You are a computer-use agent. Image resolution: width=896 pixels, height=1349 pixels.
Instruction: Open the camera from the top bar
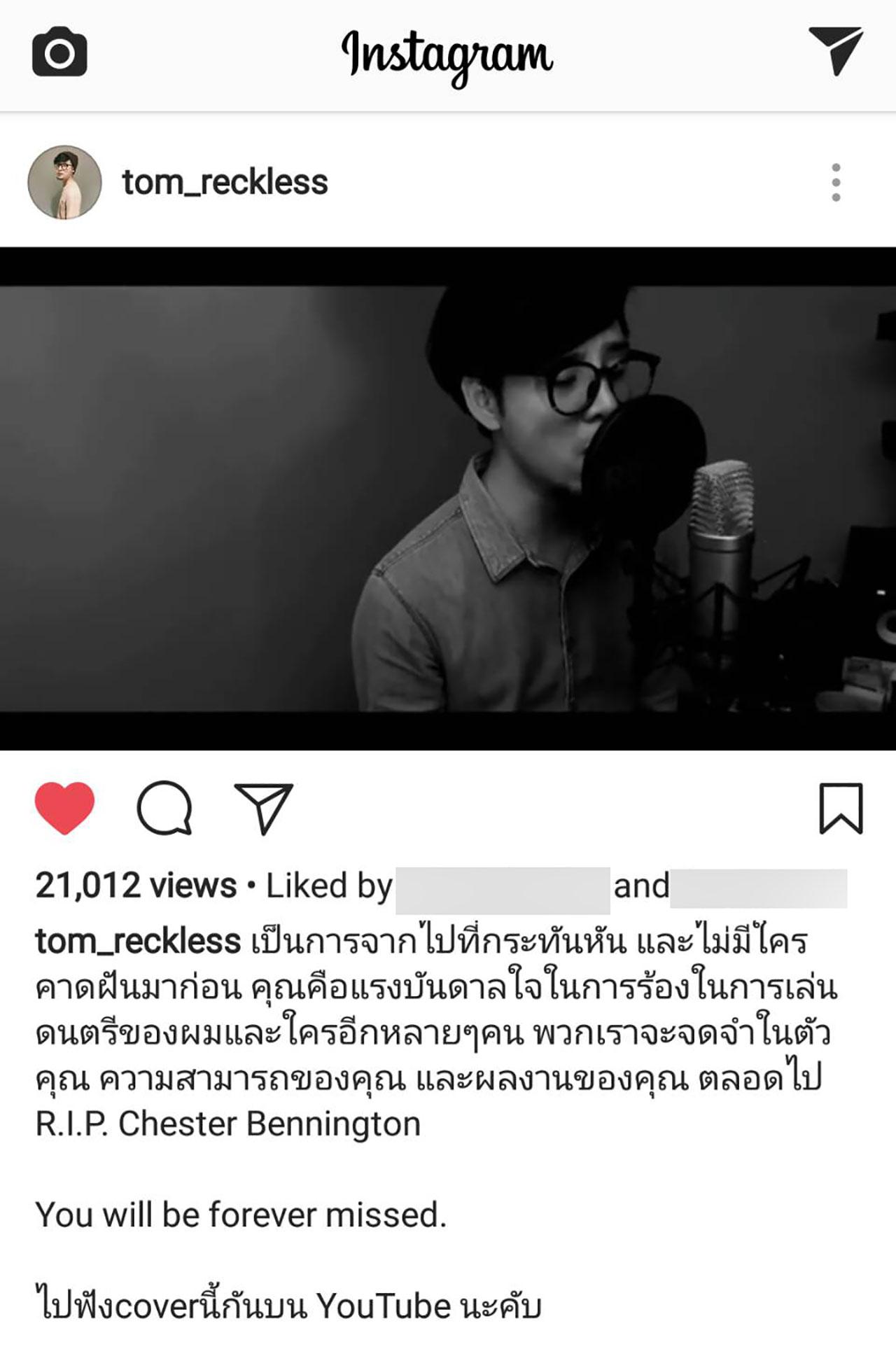point(59,52)
